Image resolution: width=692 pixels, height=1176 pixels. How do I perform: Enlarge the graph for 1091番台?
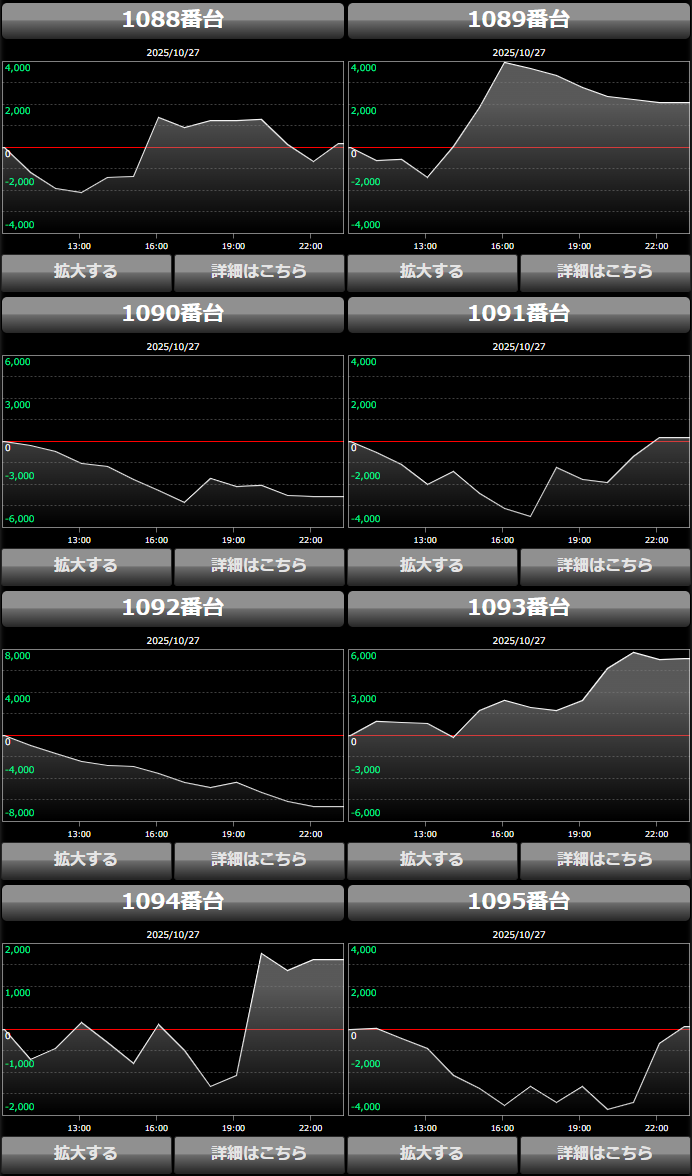point(432,565)
